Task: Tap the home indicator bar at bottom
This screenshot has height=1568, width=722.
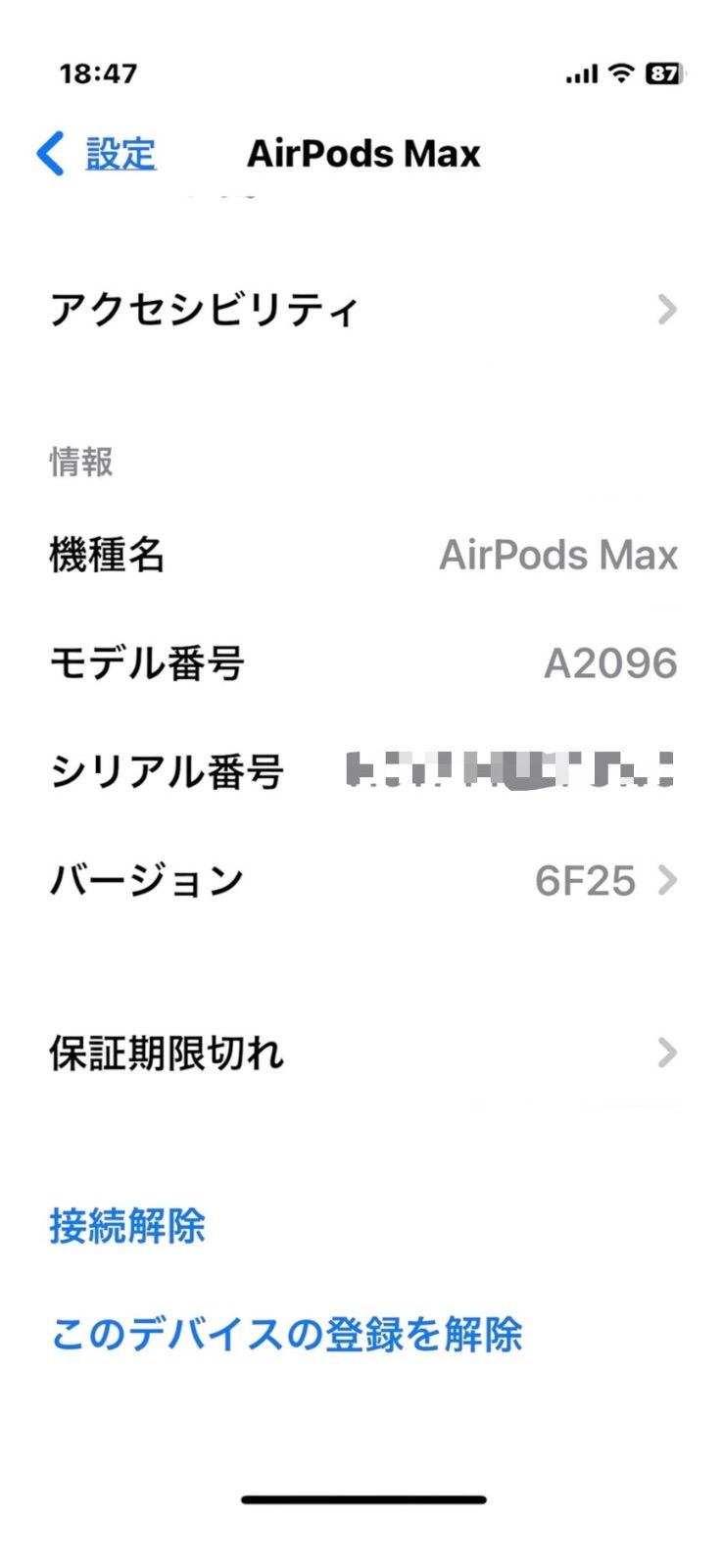Action: click(361, 1498)
